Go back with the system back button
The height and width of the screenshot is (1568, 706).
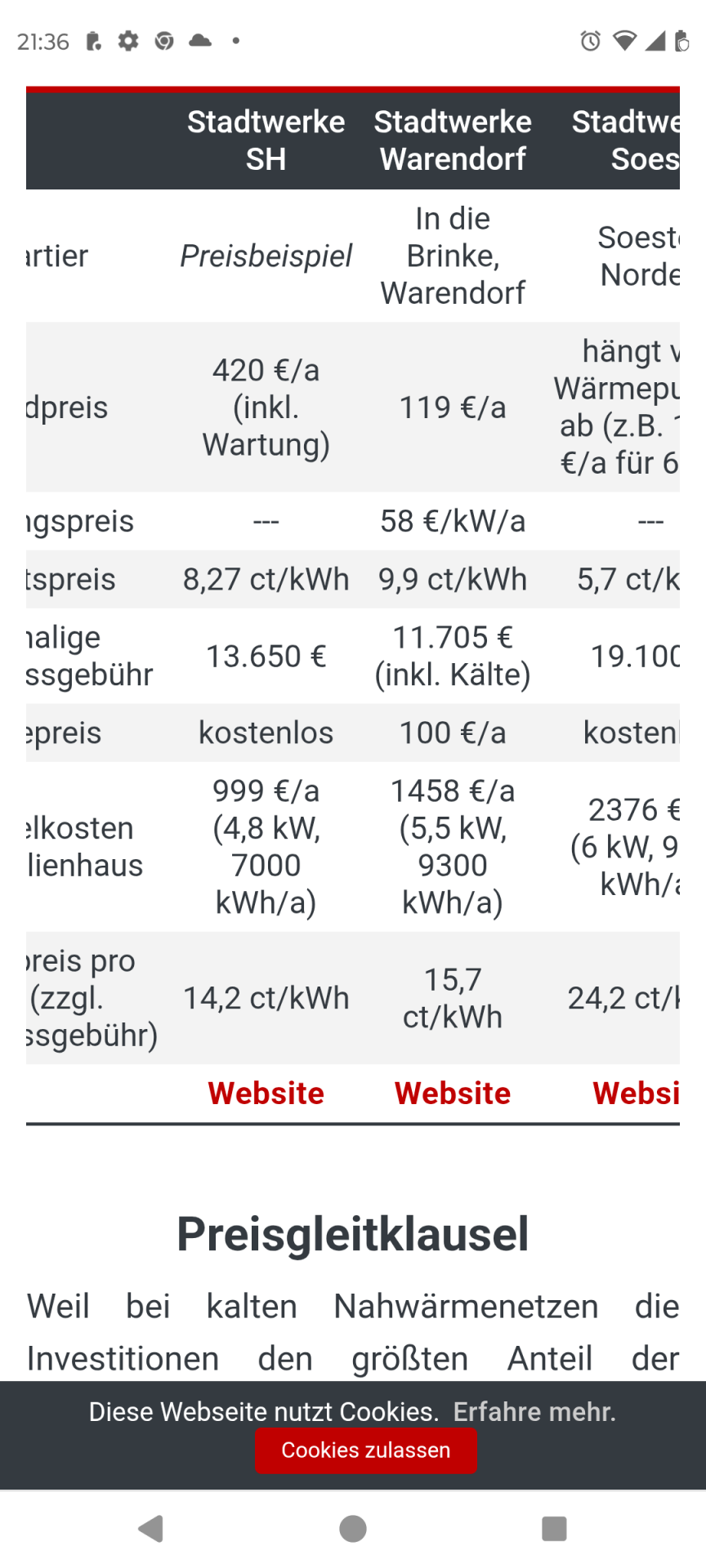pyautogui.click(x=151, y=1529)
